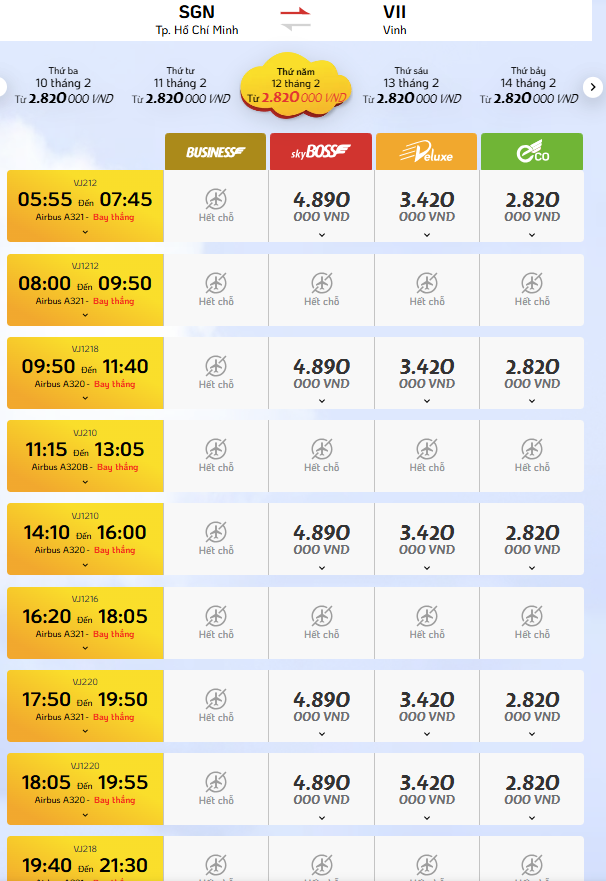606x881 pixels.
Task: Select Eco fare for the 18:05 flight
Action: click(x=532, y=789)
